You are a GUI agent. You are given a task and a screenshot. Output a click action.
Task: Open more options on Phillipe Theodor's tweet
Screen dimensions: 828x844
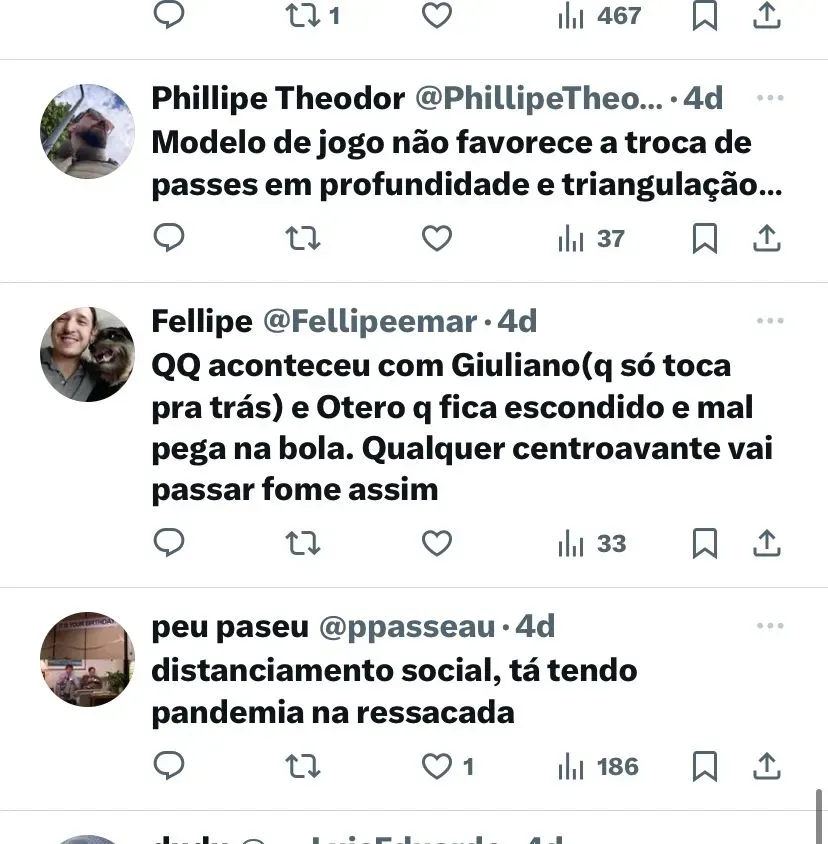[x=770, y=98]
